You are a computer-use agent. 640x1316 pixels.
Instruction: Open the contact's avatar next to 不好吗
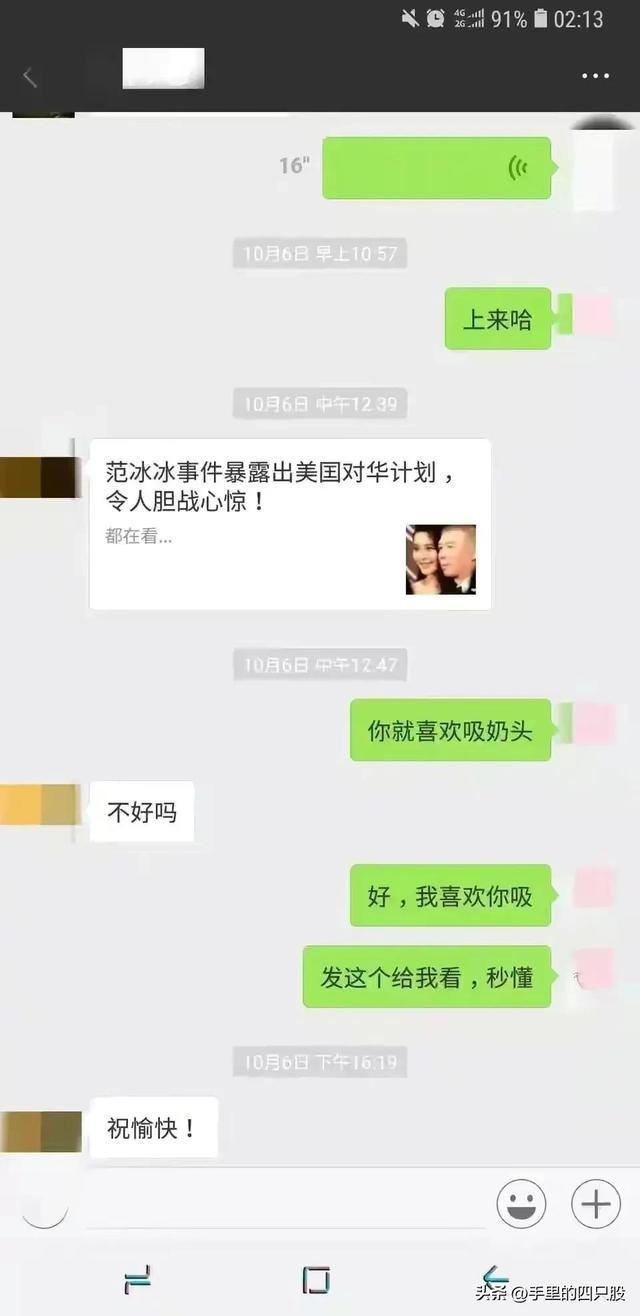40,805
